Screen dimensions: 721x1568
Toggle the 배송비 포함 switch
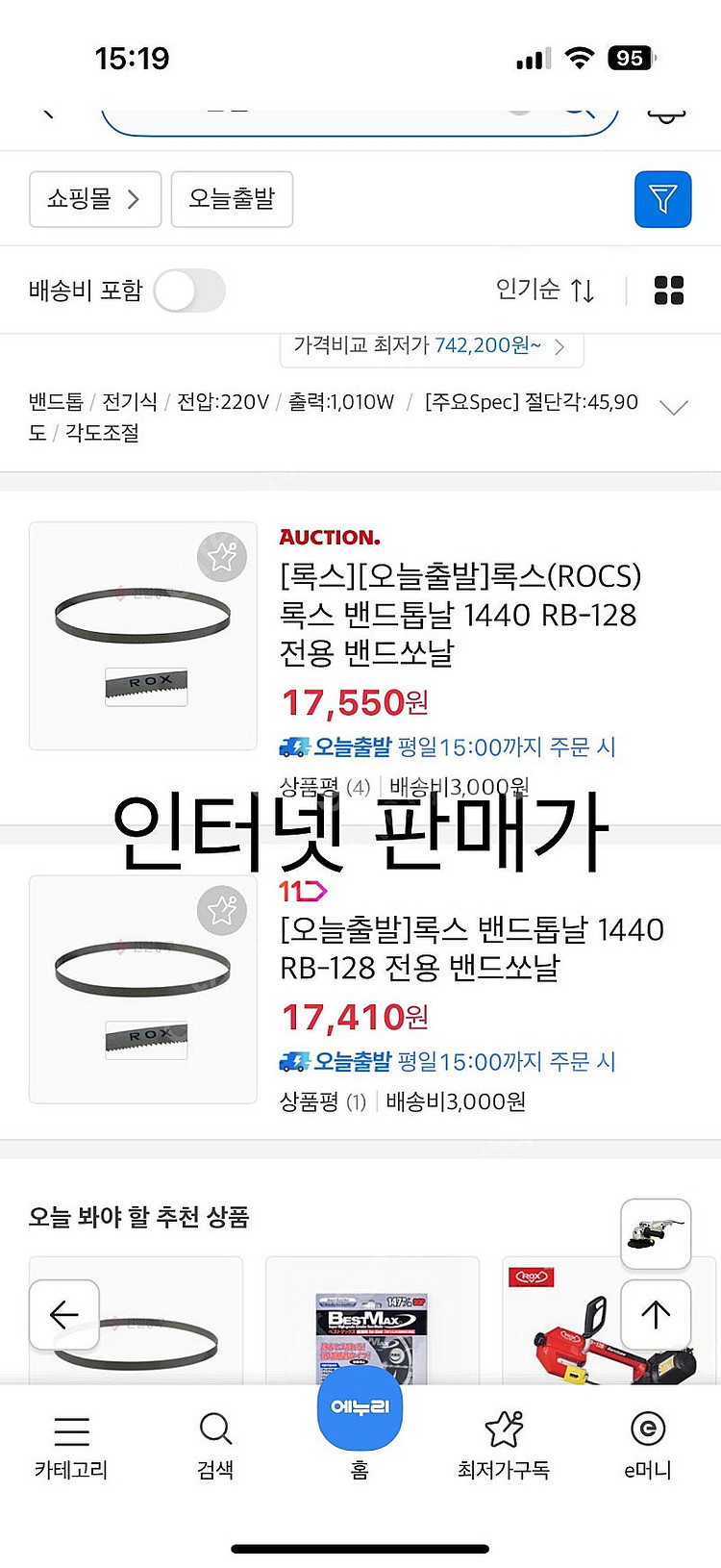(189, 291)
